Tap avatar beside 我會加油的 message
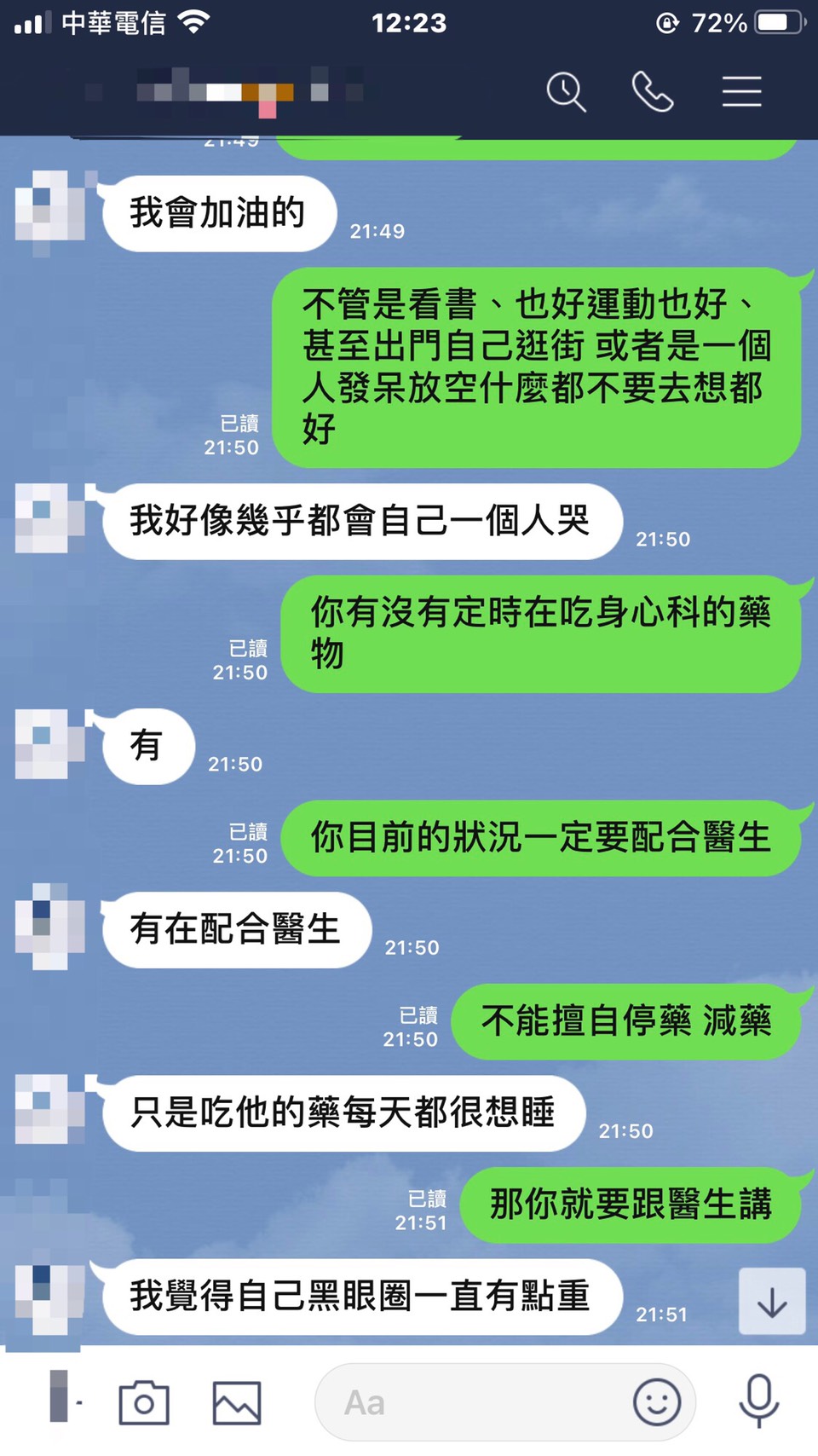818x1456 pixels. click(x=51, y=212)
